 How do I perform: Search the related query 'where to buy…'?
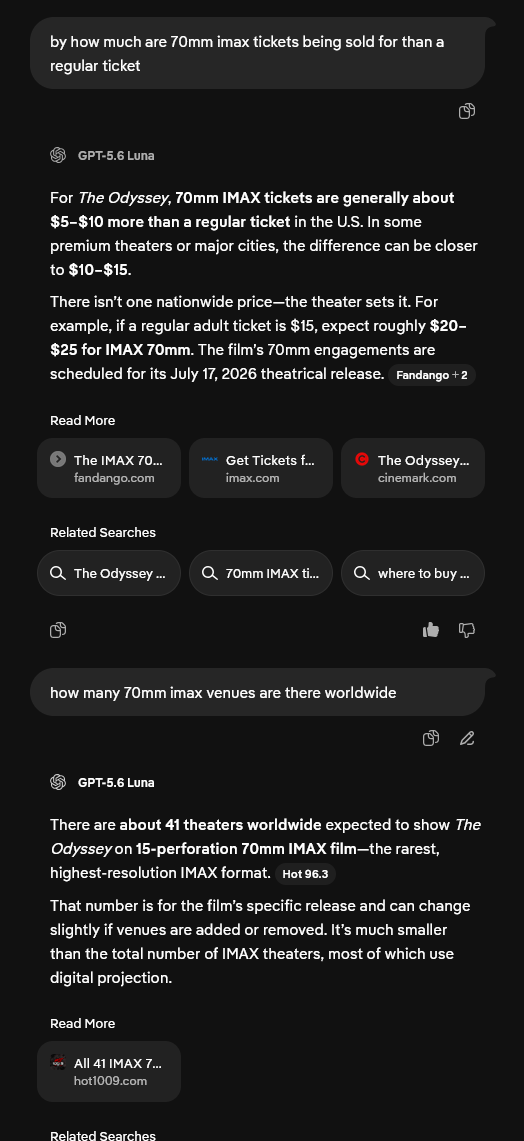[413, 573]
